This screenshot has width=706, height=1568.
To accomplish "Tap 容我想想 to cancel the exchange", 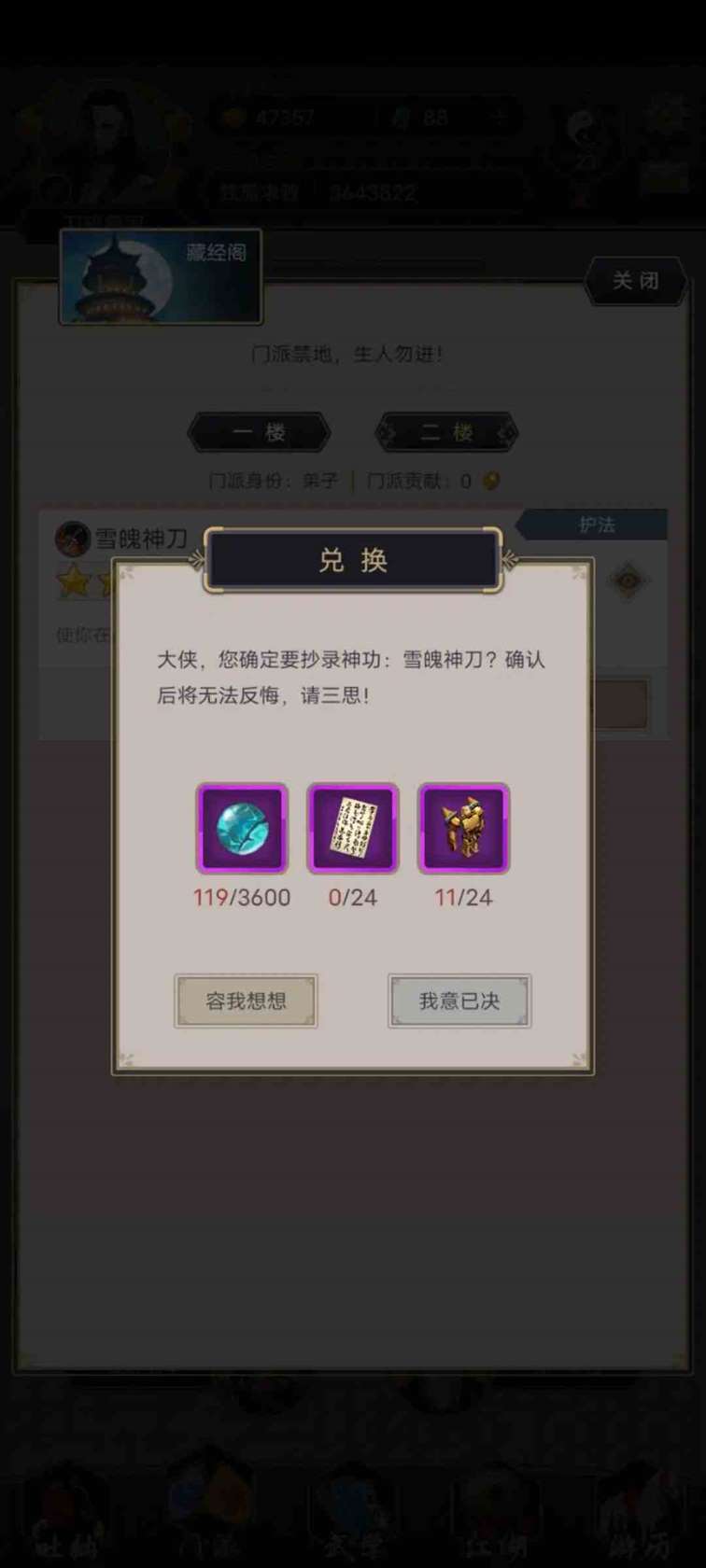I will [246, 1001].
